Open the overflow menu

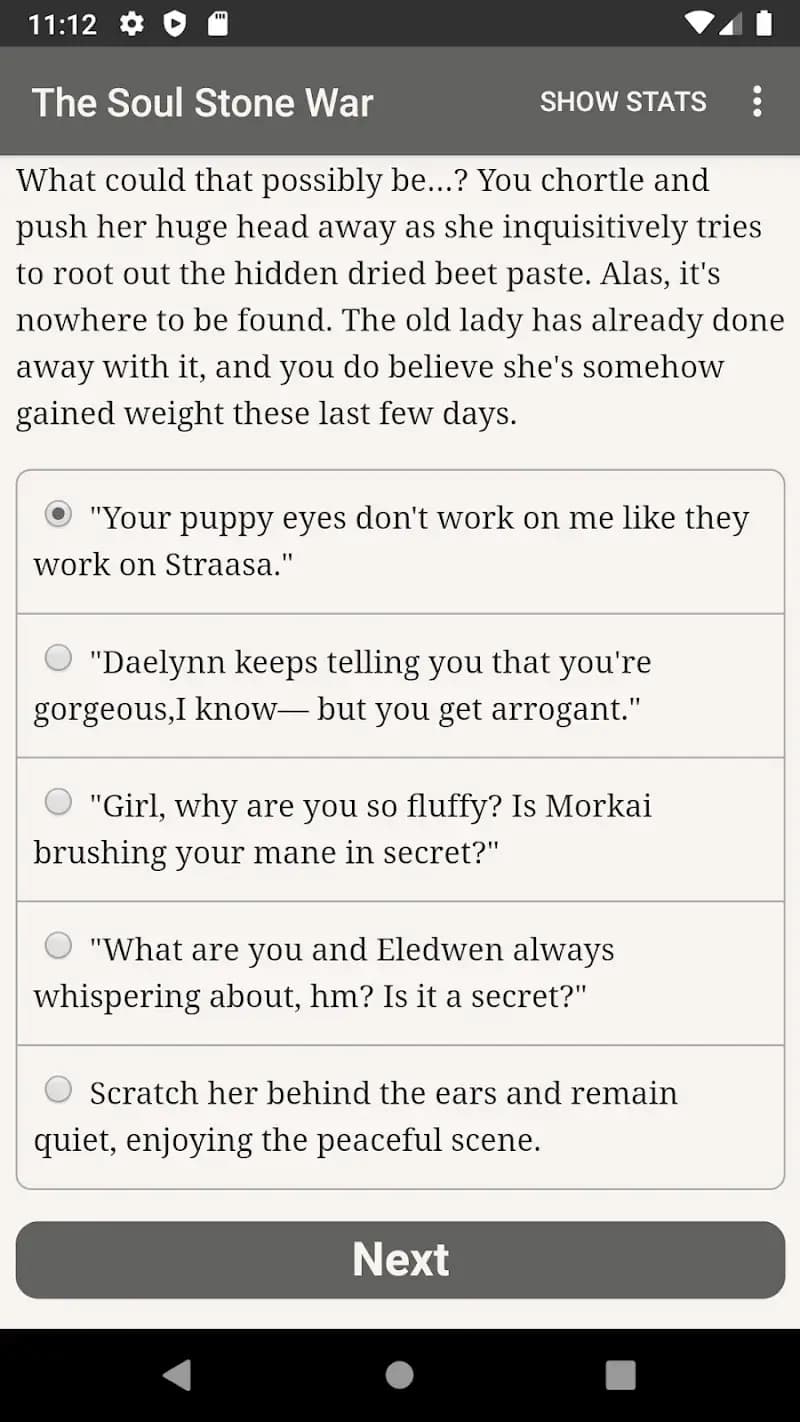(x=757, y=101)
